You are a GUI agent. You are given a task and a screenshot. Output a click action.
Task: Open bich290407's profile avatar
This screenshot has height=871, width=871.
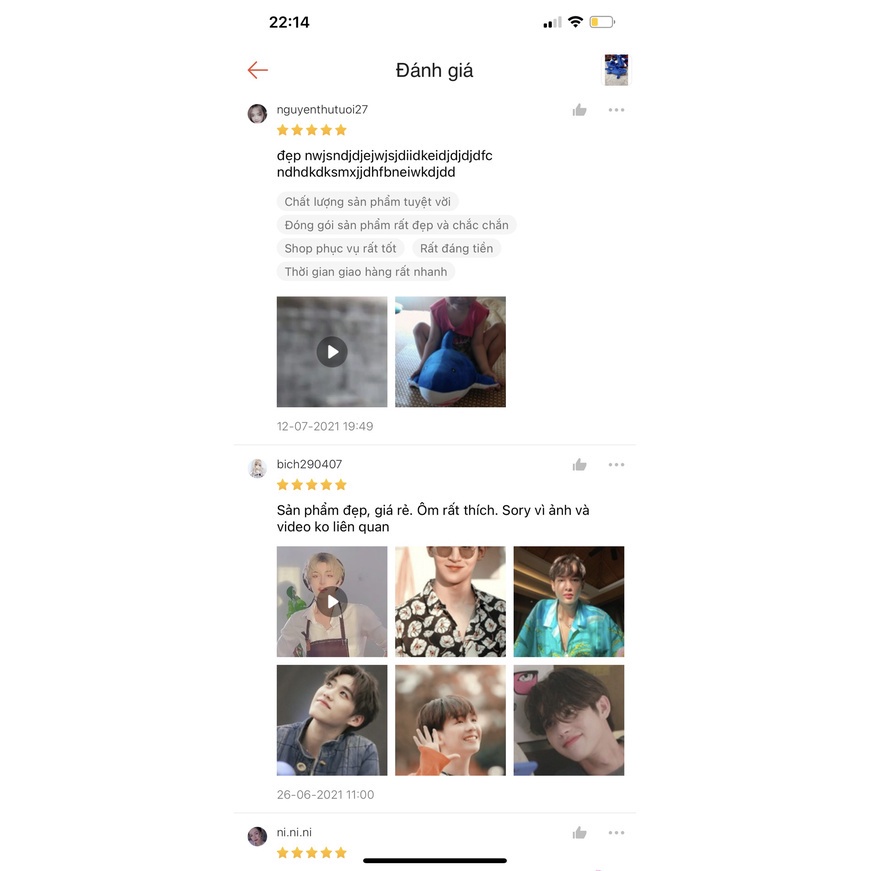[257, 468]
